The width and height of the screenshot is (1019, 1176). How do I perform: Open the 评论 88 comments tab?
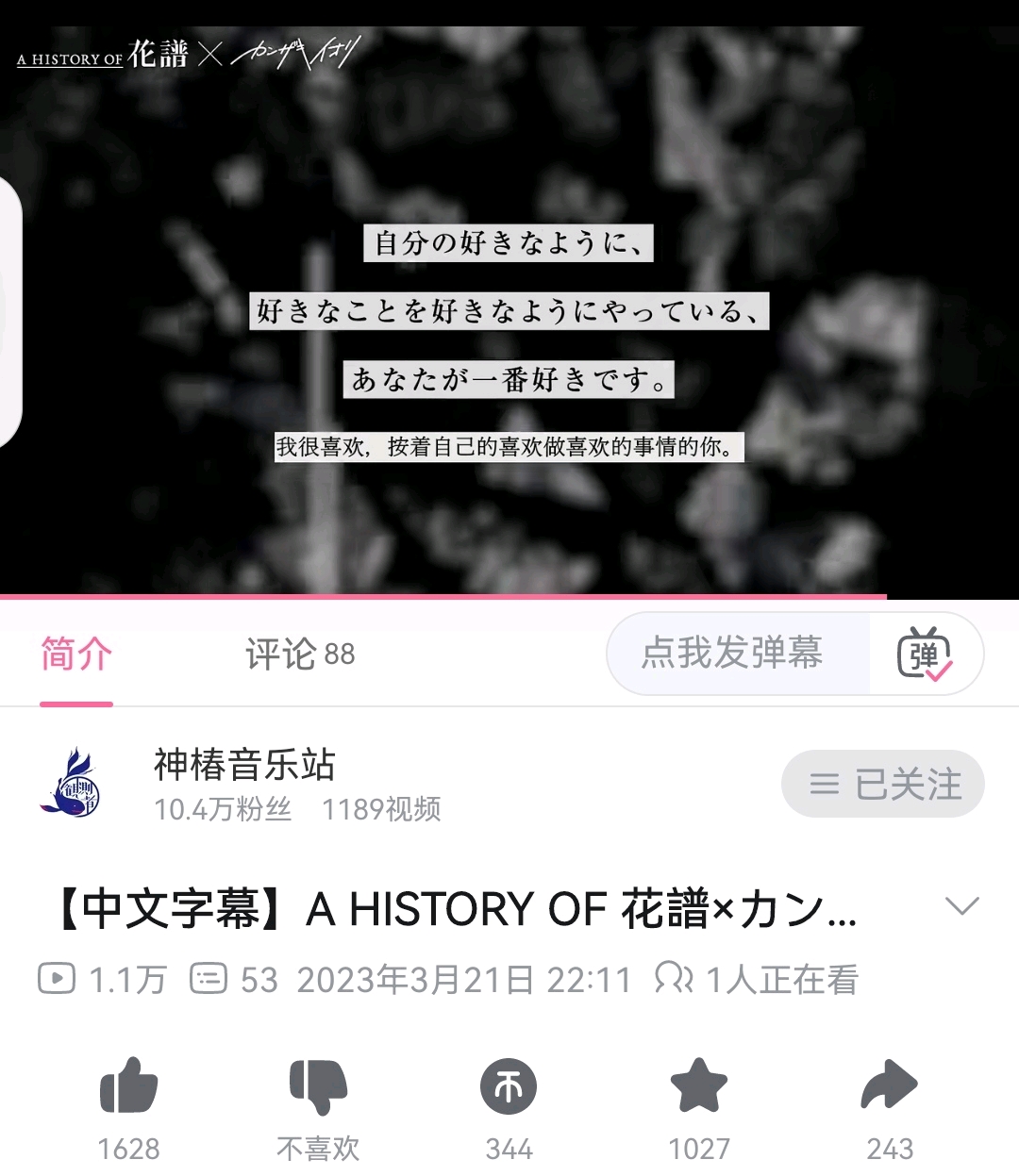coord(299,654)
